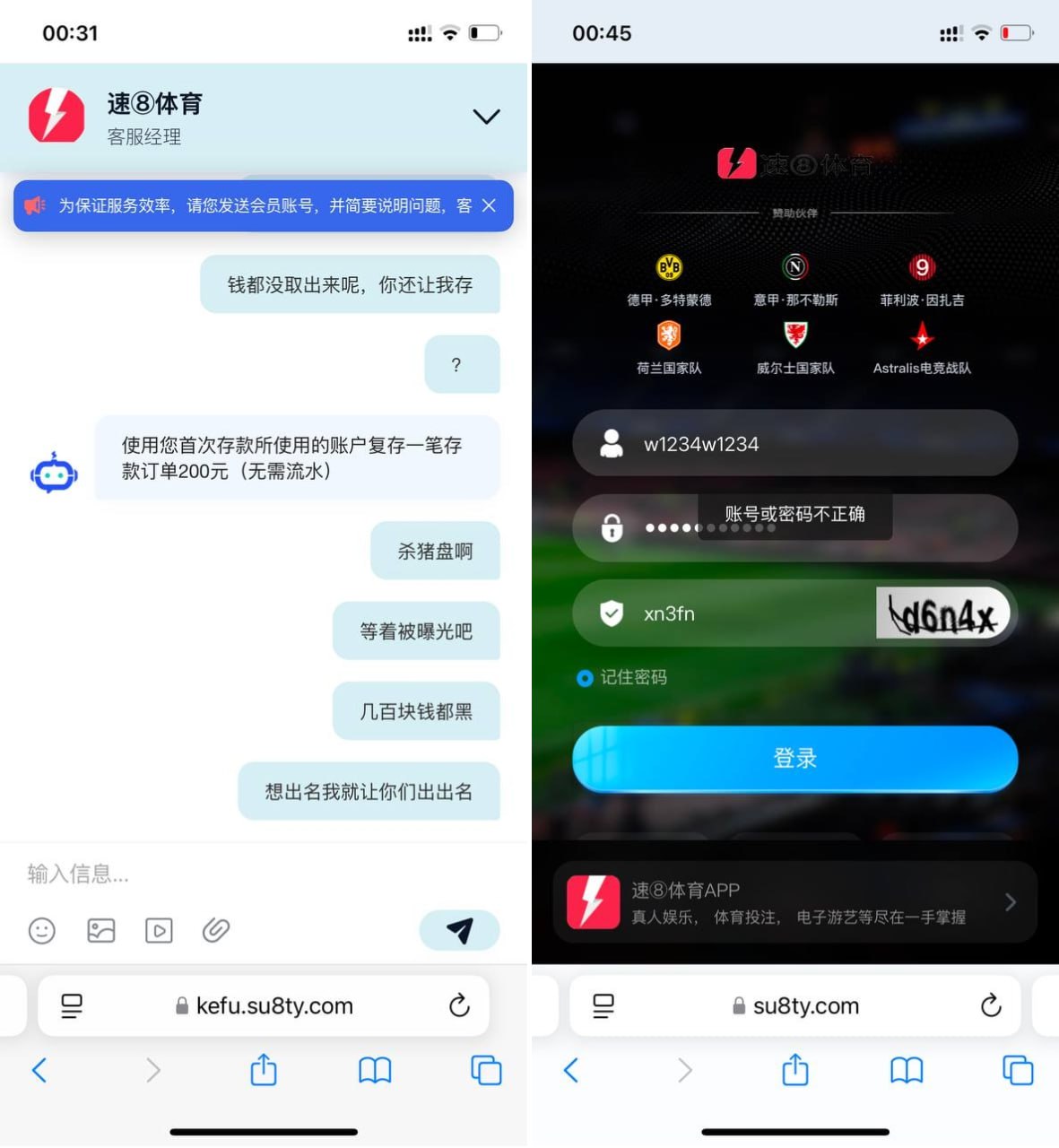Open the Safari share icon on left screen
This screenshot has width=1059, height=1148.
click(x=262, y=1070)
